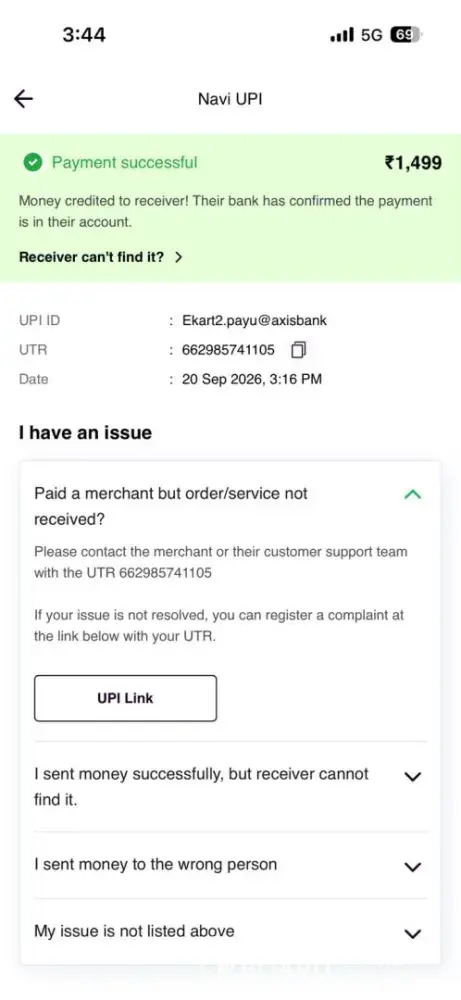
Task: Open "Receiver can't find it?" link
Action: (x=101, y=257)
